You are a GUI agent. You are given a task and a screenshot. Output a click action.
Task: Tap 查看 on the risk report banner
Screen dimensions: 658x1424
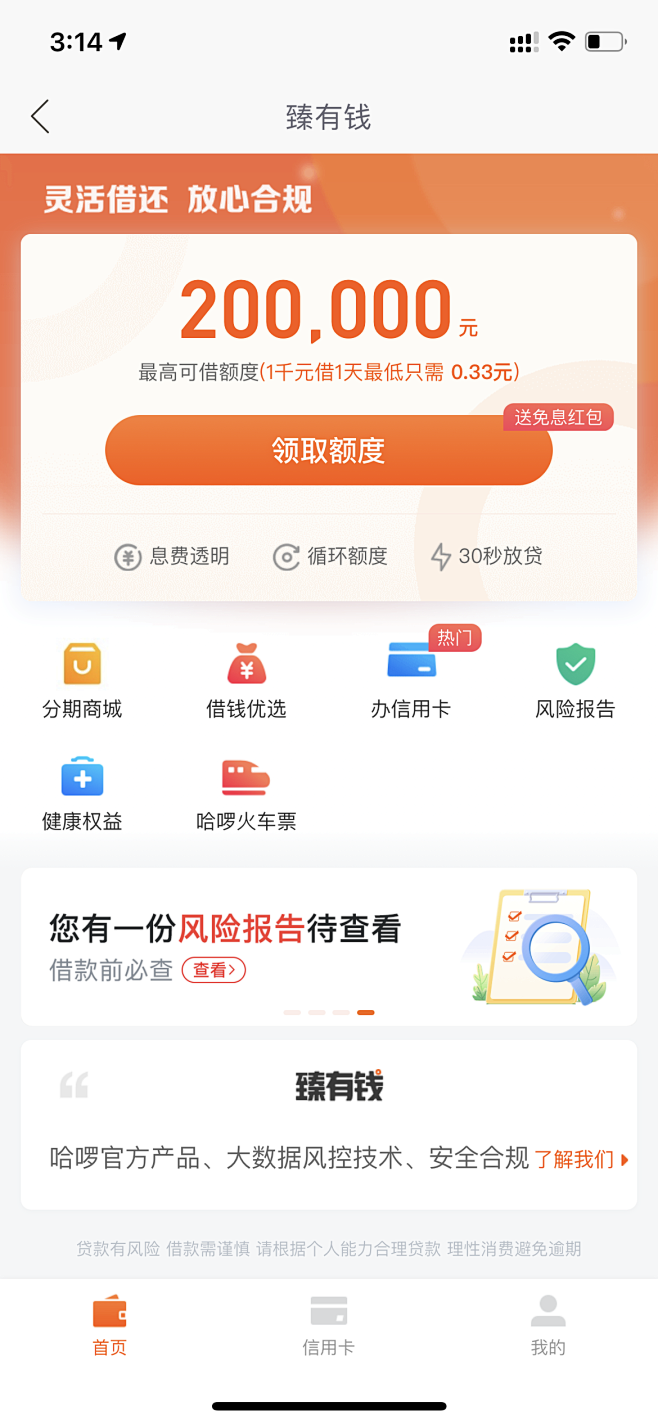point(214,970)
